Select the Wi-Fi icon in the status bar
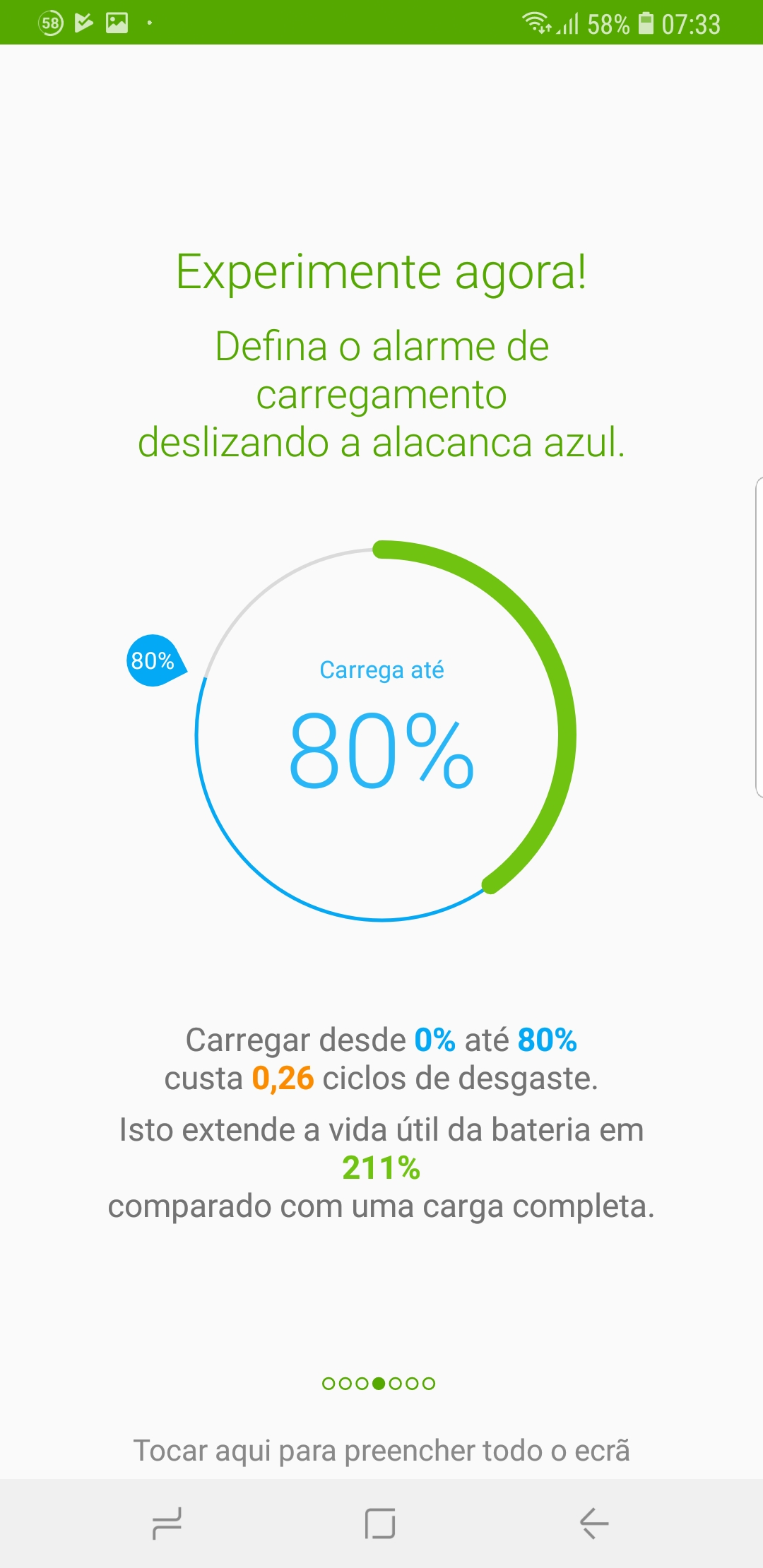The width and height of the screenshot is (763, 1568). [x=535, y=23]
